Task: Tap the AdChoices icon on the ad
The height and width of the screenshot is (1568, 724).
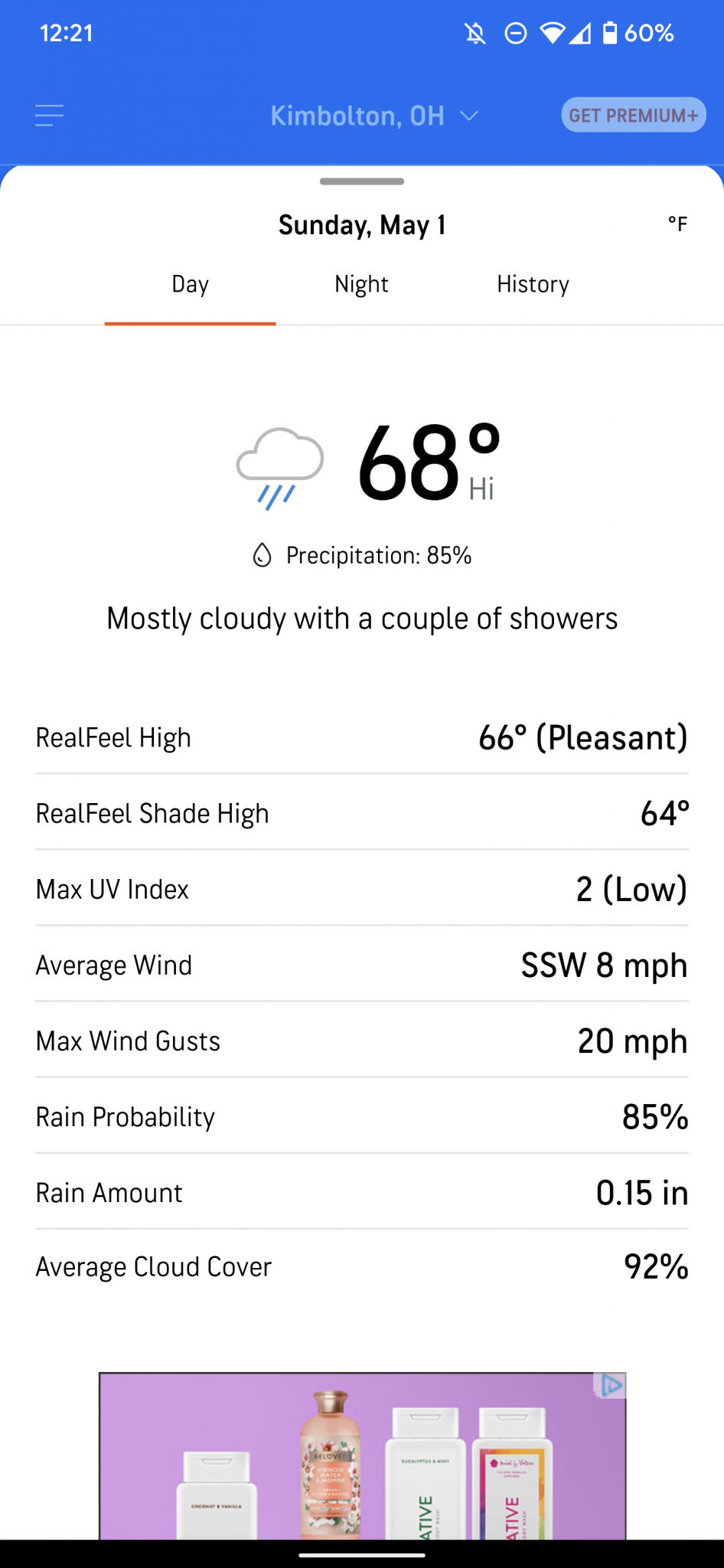Action: click(x=611, y=1385)
